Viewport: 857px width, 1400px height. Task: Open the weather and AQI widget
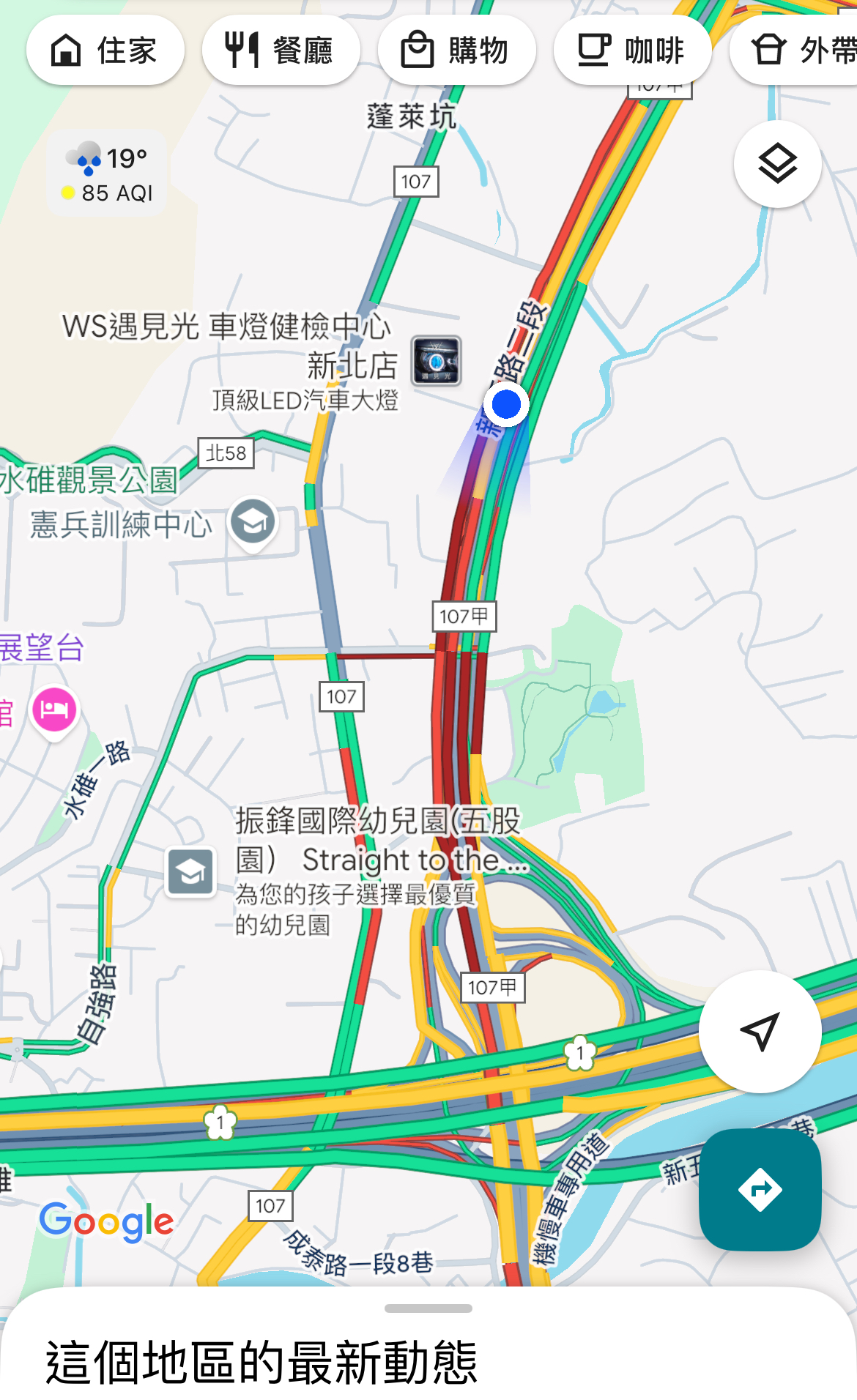tap(107, 174)
